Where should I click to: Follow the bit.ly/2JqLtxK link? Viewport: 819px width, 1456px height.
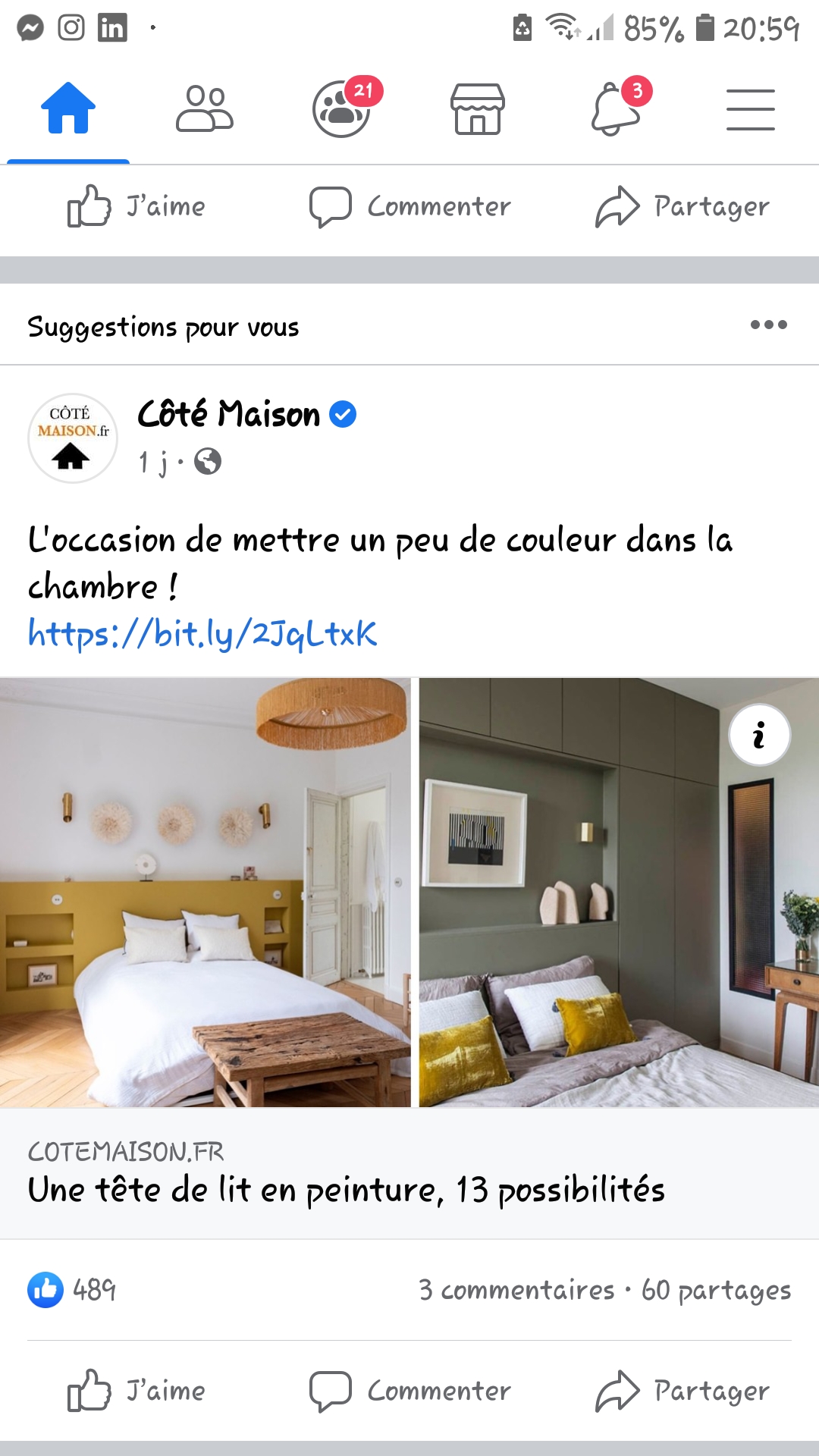pyautogui.click(x=202, y=633)
